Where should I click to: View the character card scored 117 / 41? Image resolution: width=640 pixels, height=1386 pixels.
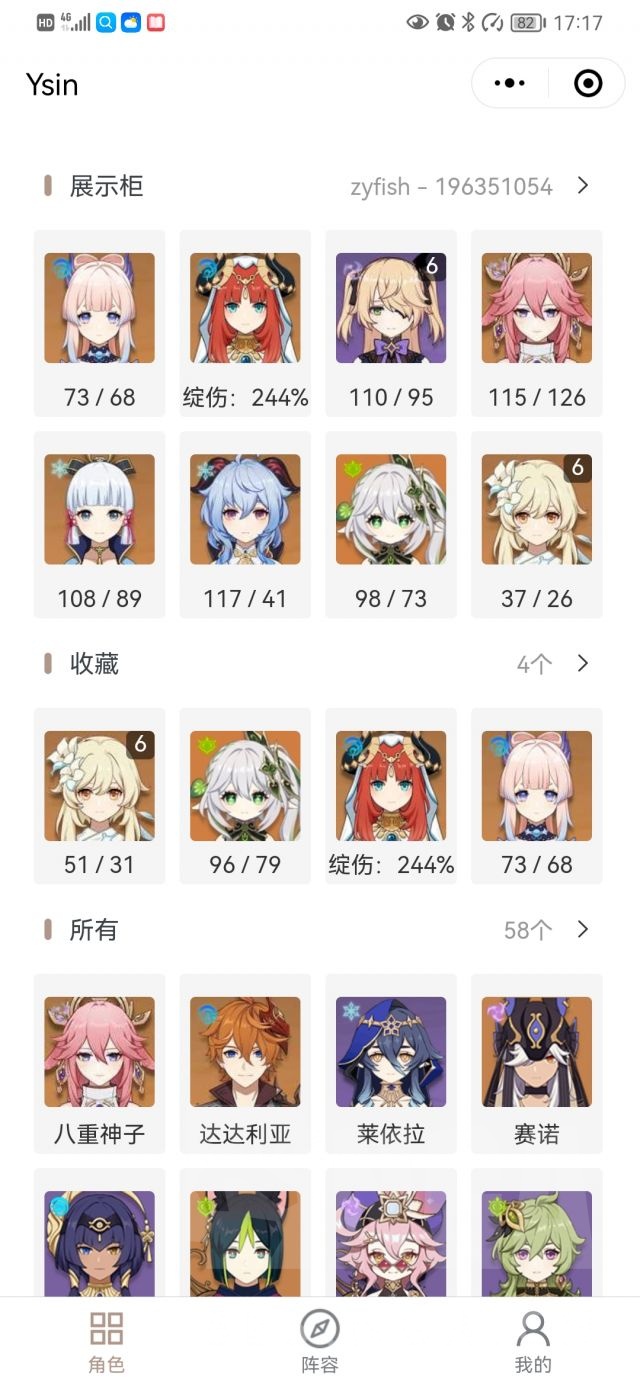tap(245, 524)
